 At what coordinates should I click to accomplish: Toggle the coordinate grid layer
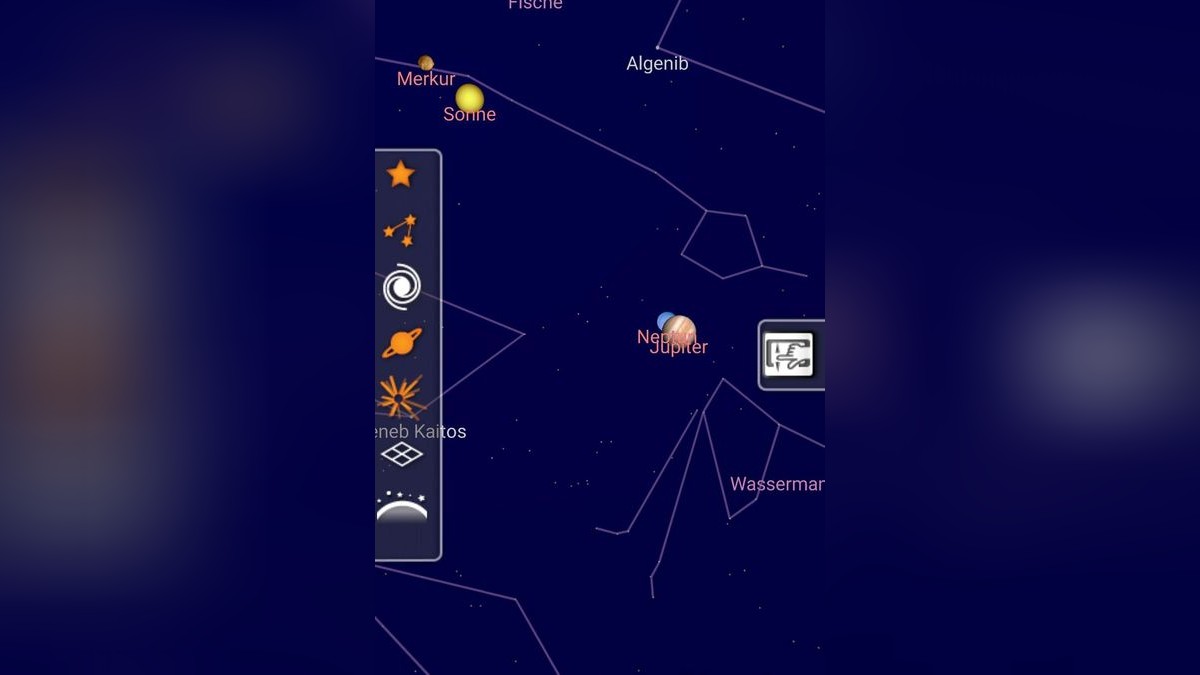click(x=401, y=454)
